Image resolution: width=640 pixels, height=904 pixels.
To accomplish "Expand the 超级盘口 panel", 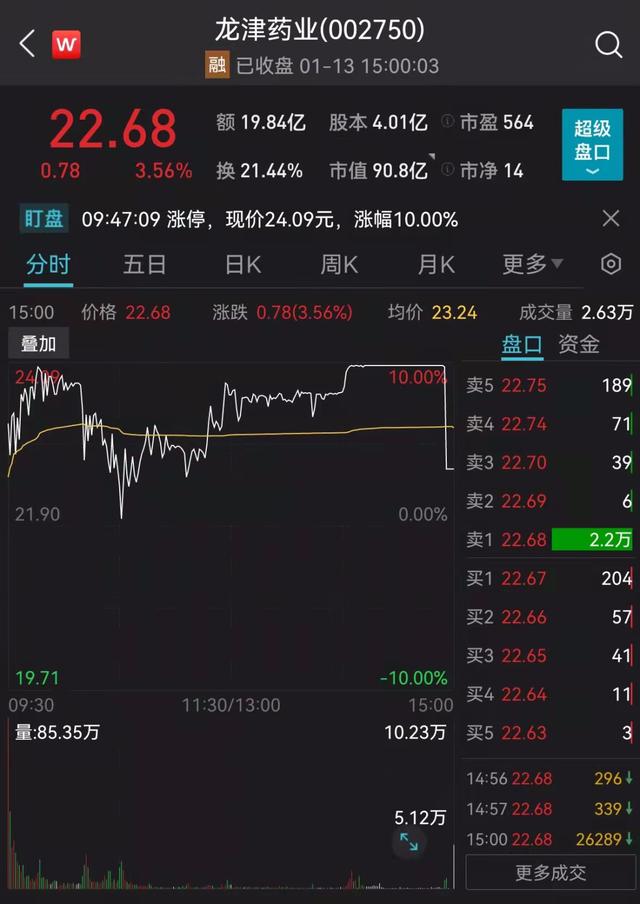I will (592, 146).
